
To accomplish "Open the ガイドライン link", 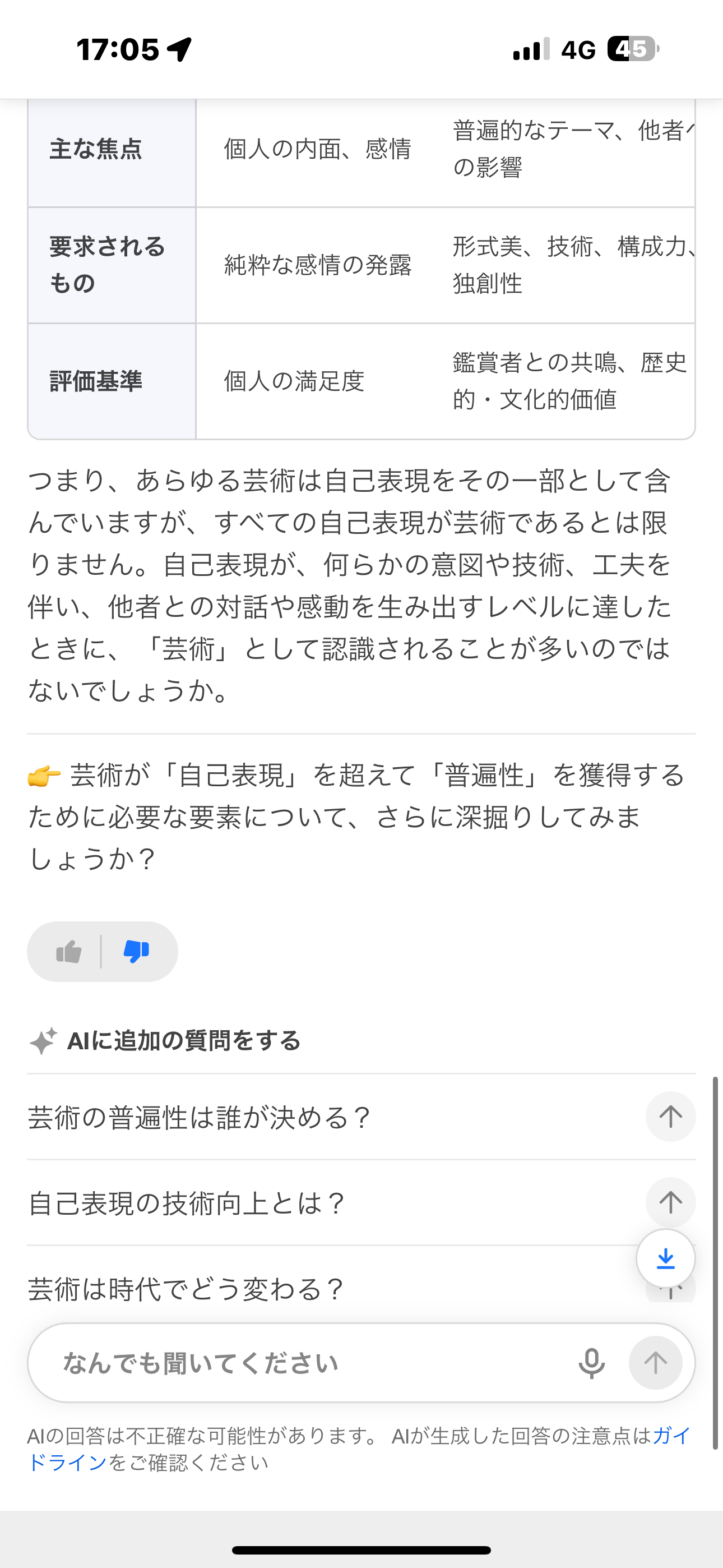I will (x=67, y=1462).
